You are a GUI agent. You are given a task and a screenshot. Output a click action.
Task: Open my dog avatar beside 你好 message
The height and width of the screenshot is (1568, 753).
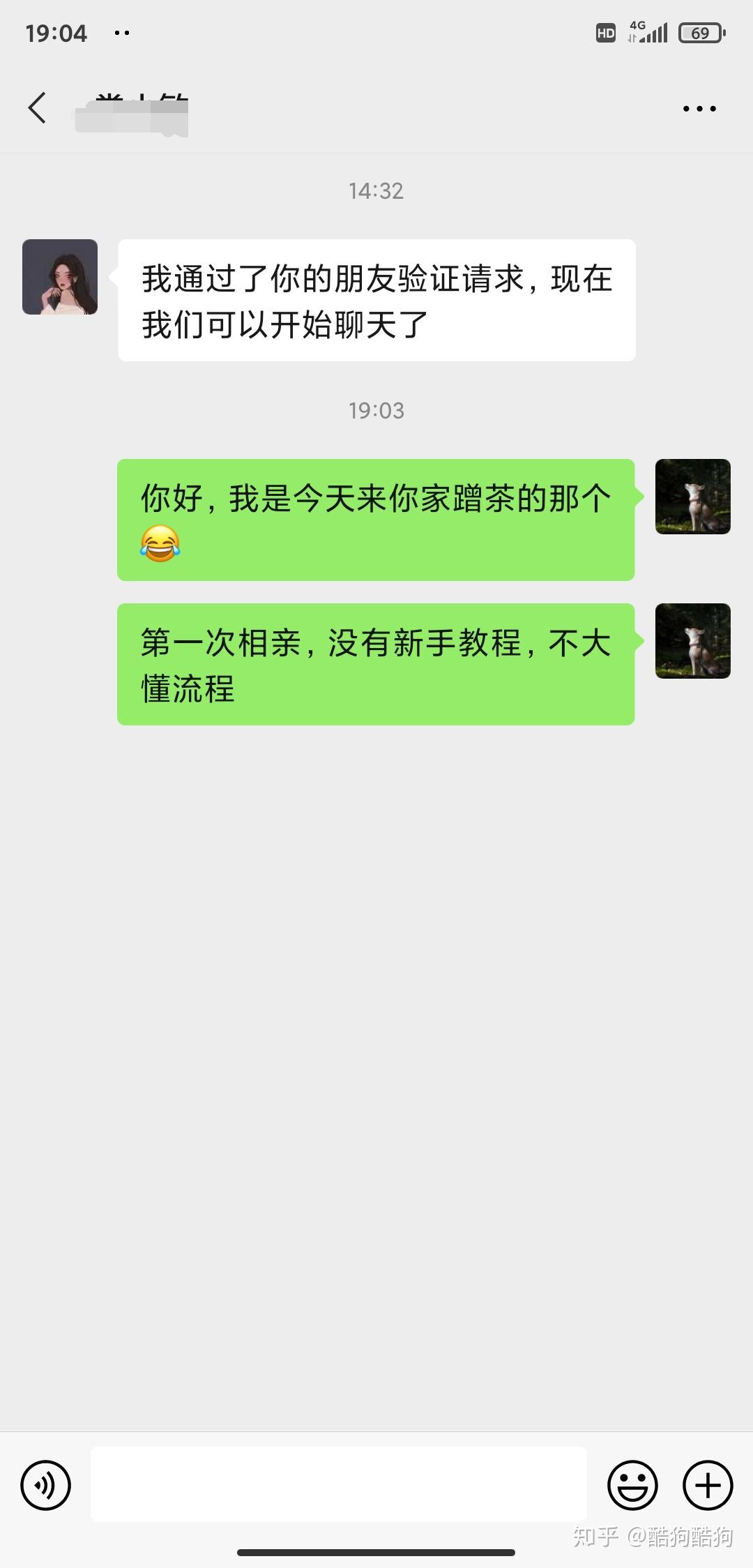693,497
